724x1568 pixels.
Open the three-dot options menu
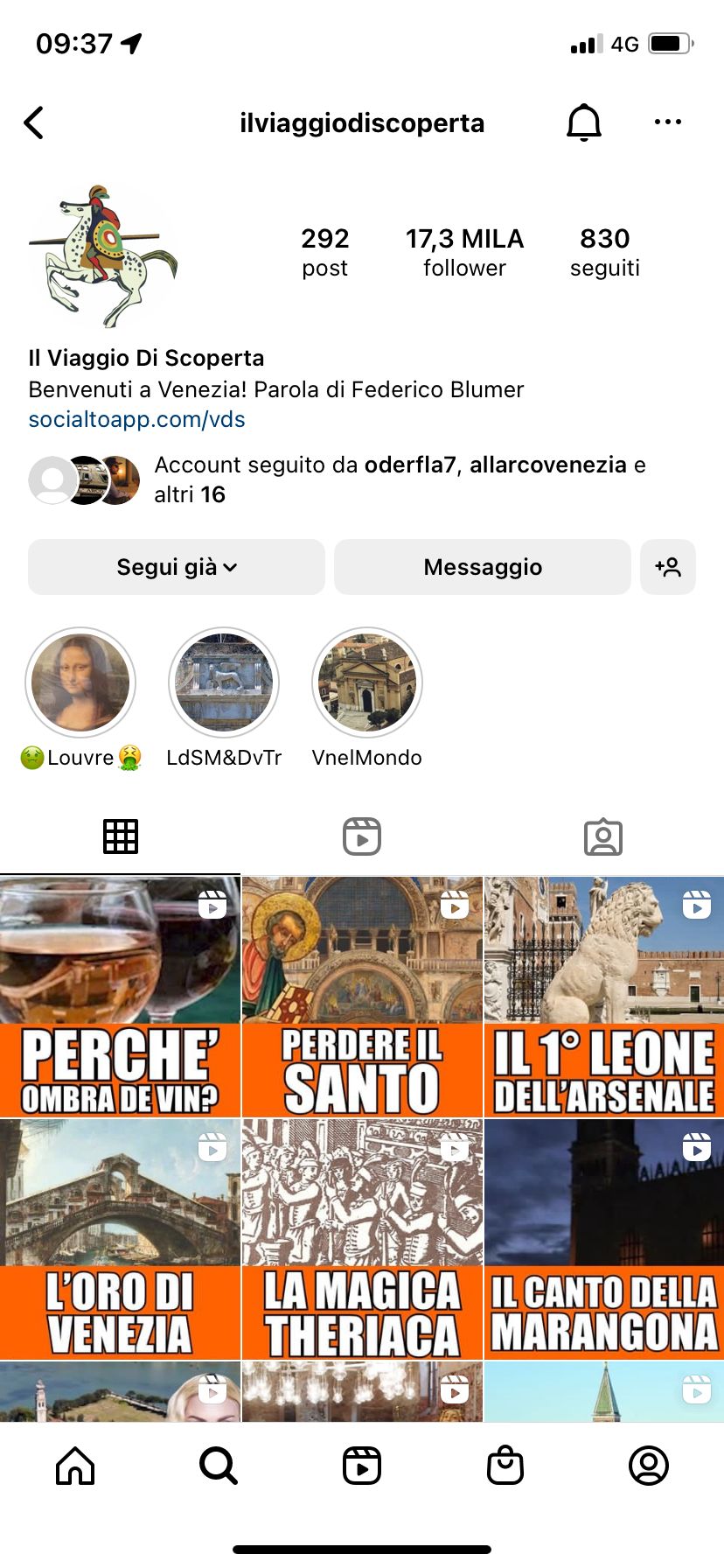click(x=667, y=122)
